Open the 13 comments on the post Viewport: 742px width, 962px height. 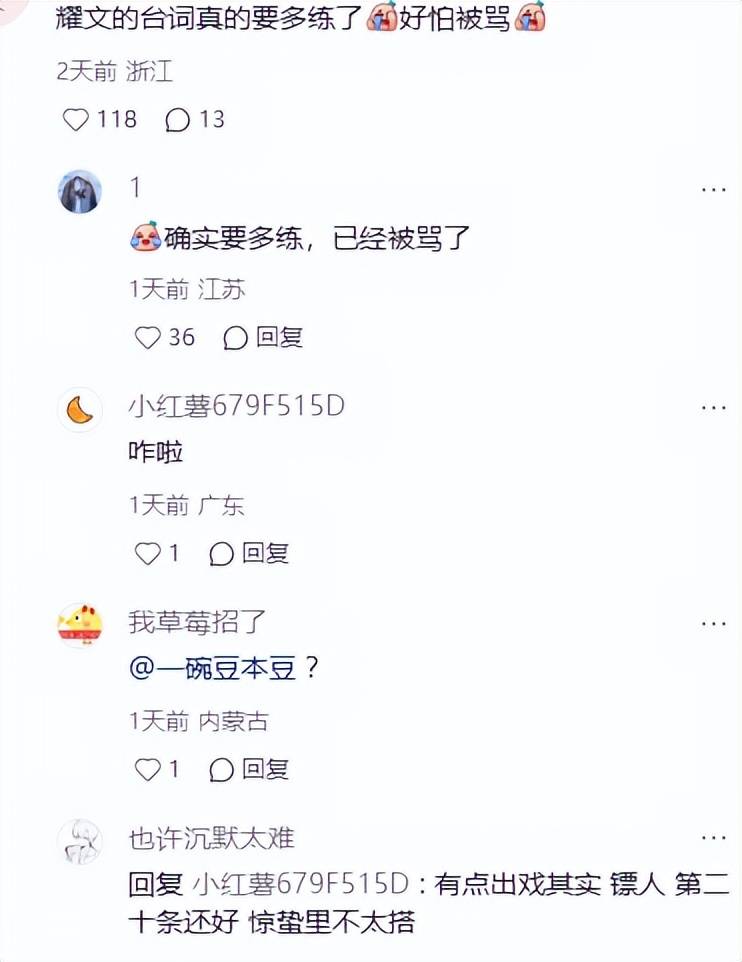pos(178,120)
